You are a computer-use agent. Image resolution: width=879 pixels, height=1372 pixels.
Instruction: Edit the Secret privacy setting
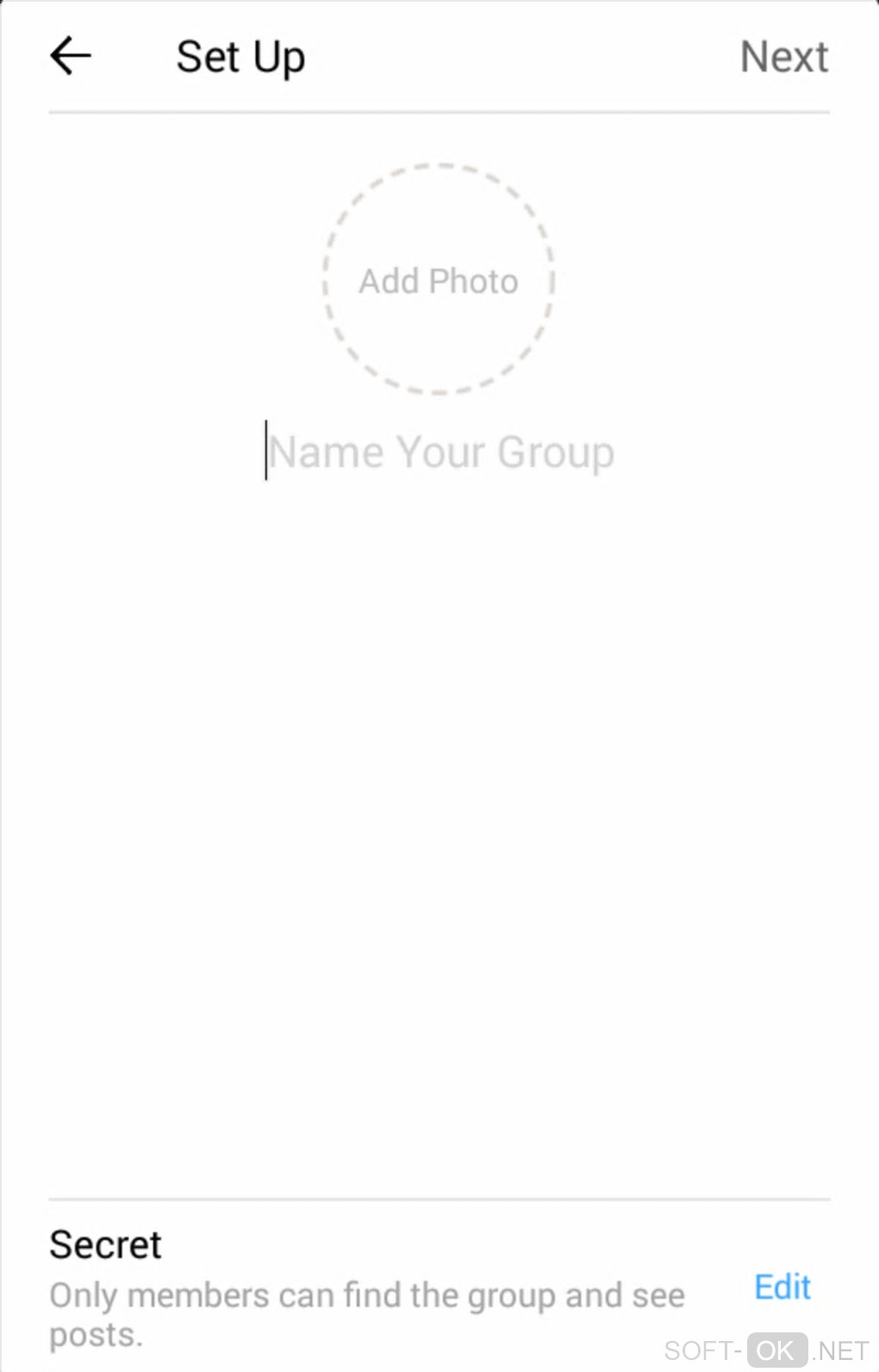(x=782, y=1287)
